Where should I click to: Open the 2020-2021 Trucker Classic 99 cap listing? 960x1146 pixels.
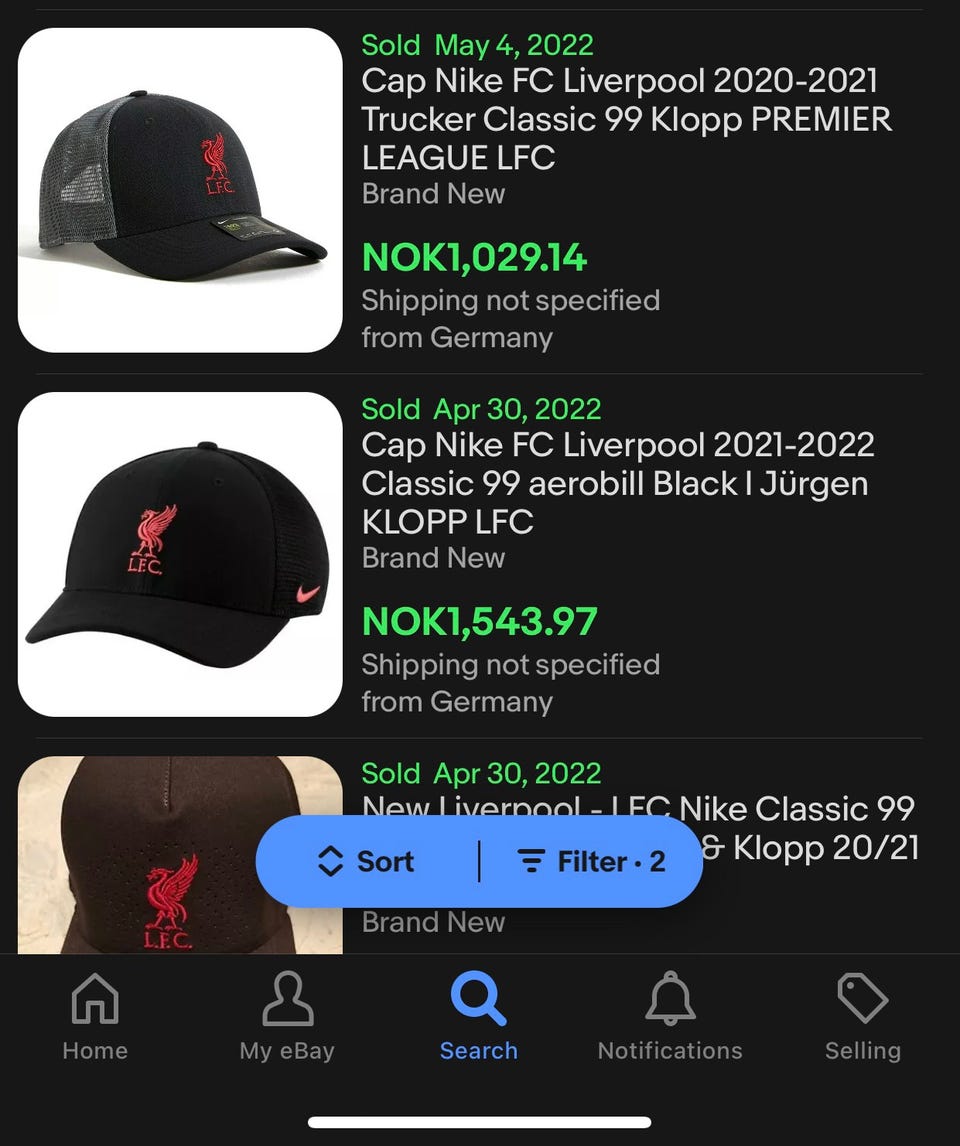pos(626,119)
